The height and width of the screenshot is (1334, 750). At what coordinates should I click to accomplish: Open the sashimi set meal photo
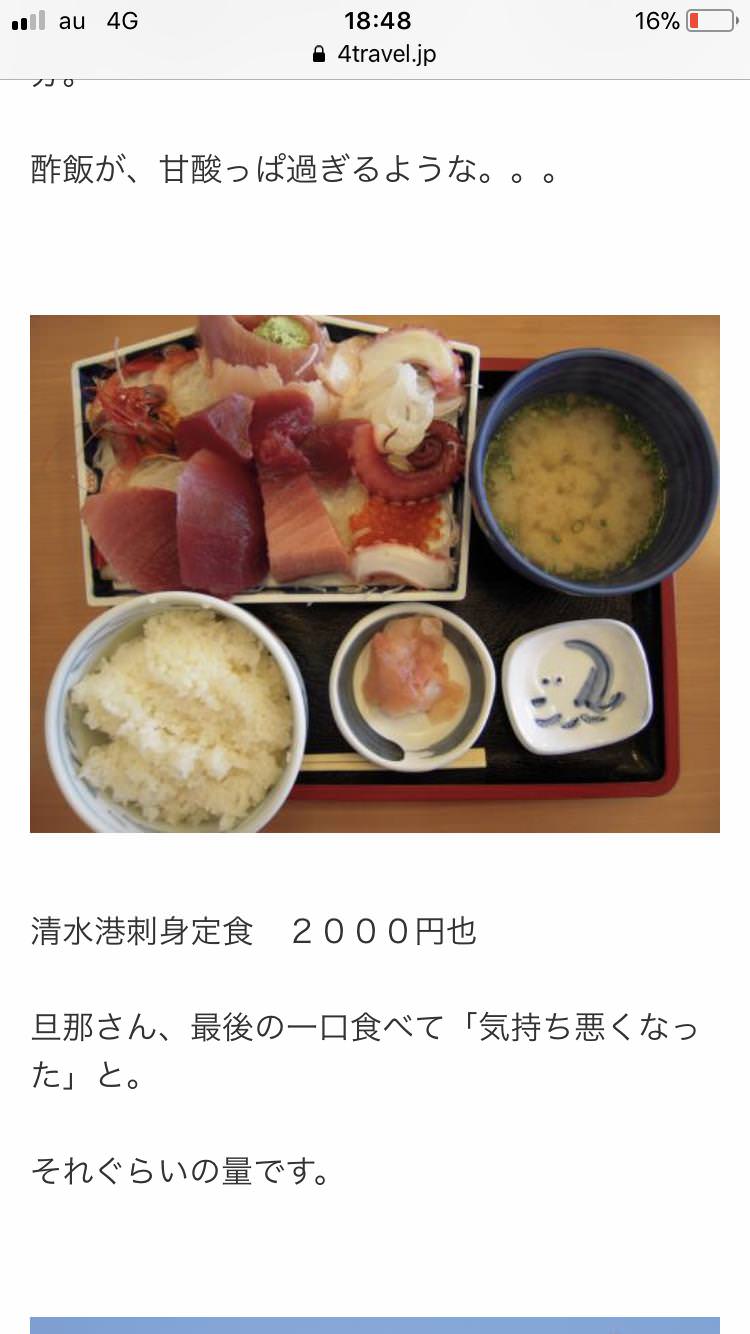[x=375, y=574]
